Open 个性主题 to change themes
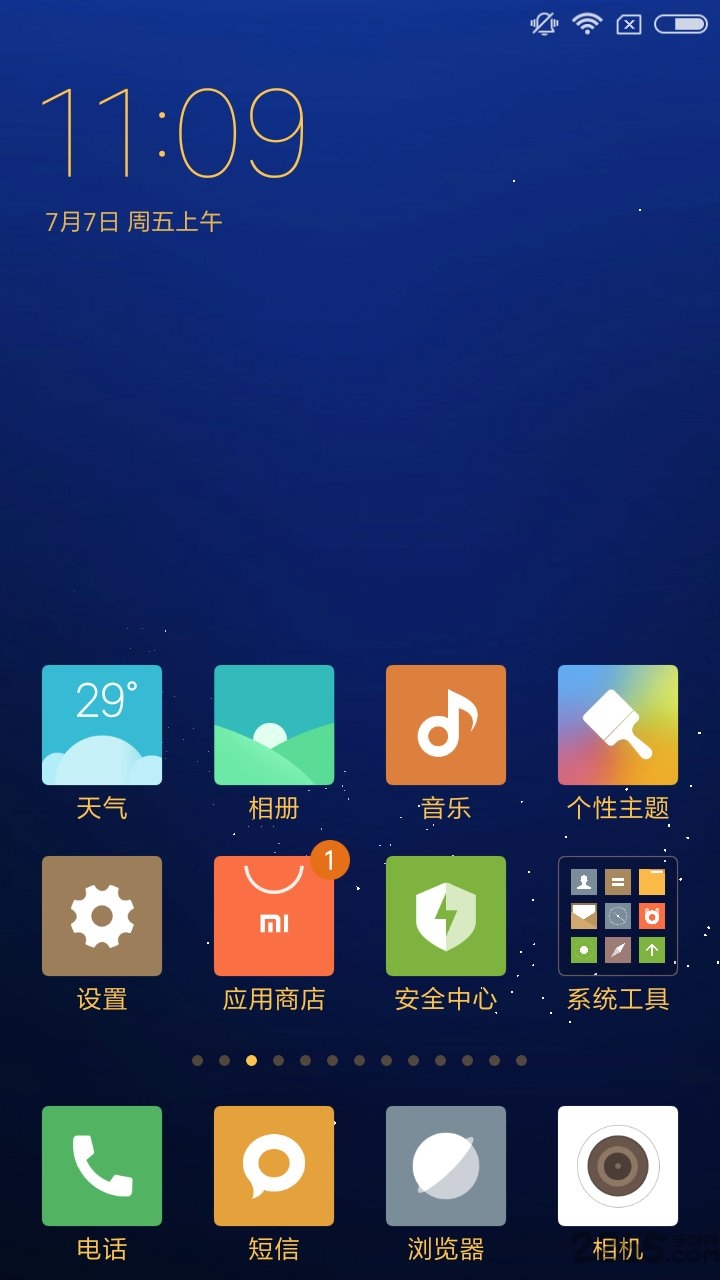The width and height of the screenshot is (720, 1280). [x=618, y=723]
